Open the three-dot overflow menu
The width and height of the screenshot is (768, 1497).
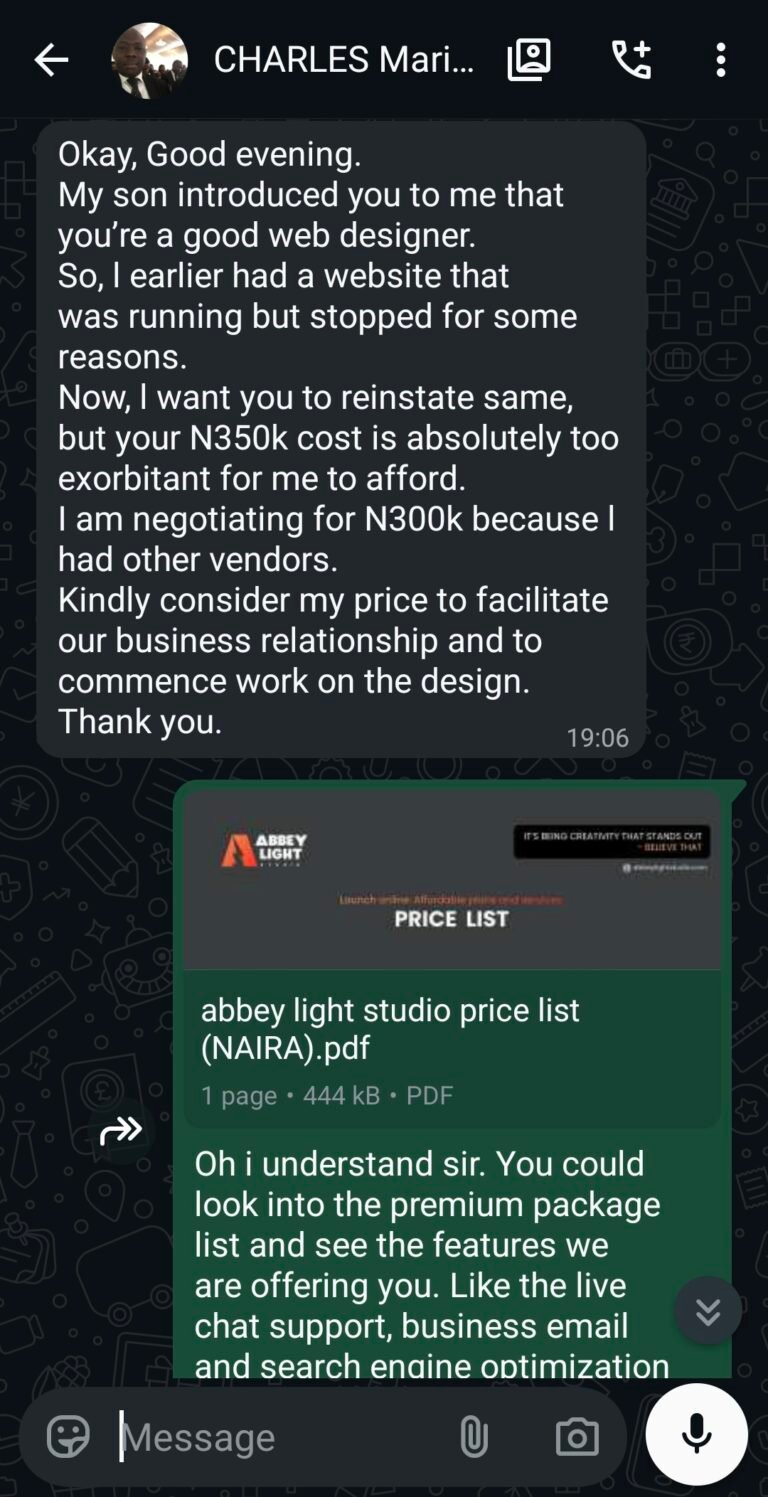[720, 61]
